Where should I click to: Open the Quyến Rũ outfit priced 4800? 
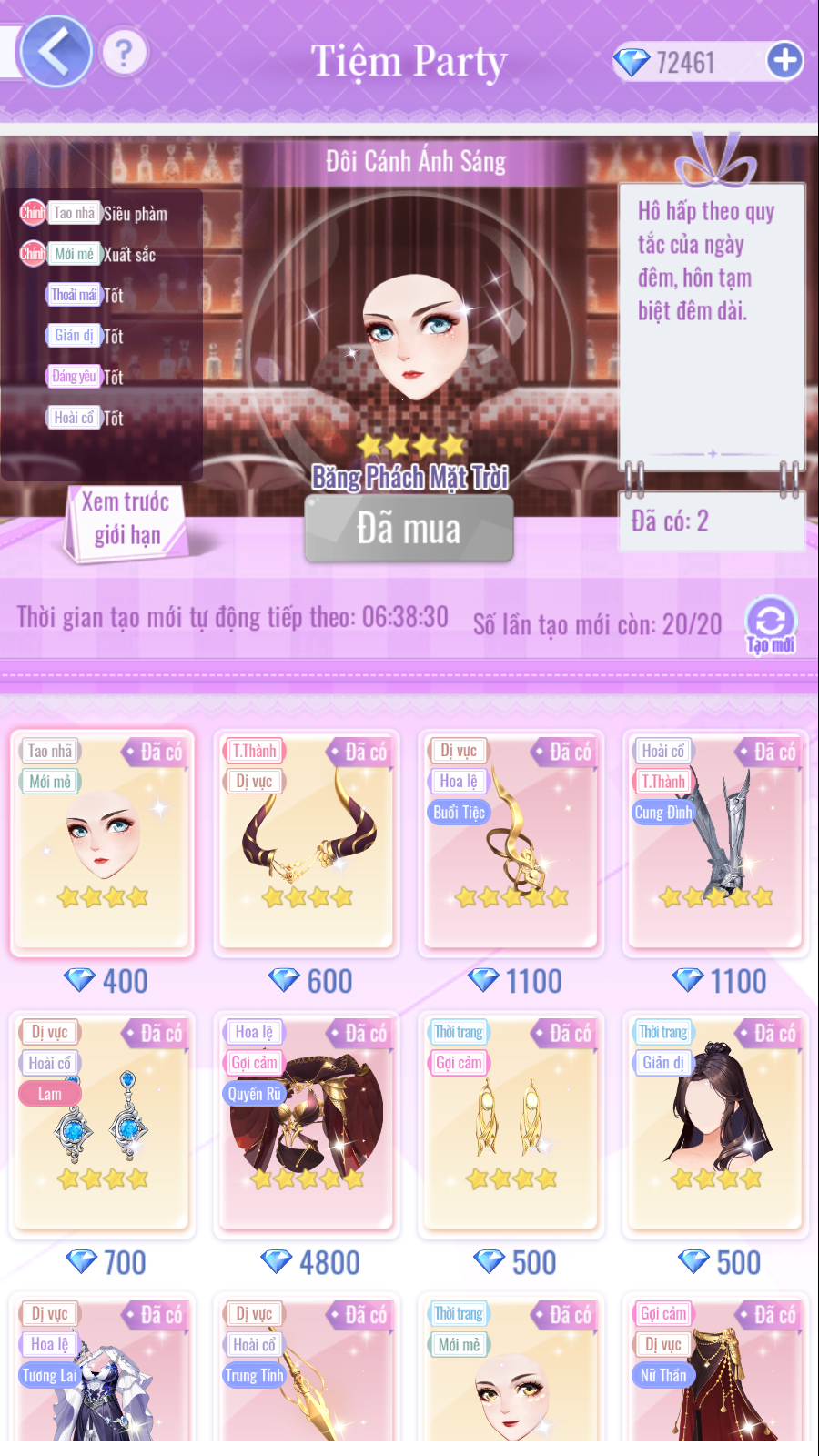tap(308, 1124)
